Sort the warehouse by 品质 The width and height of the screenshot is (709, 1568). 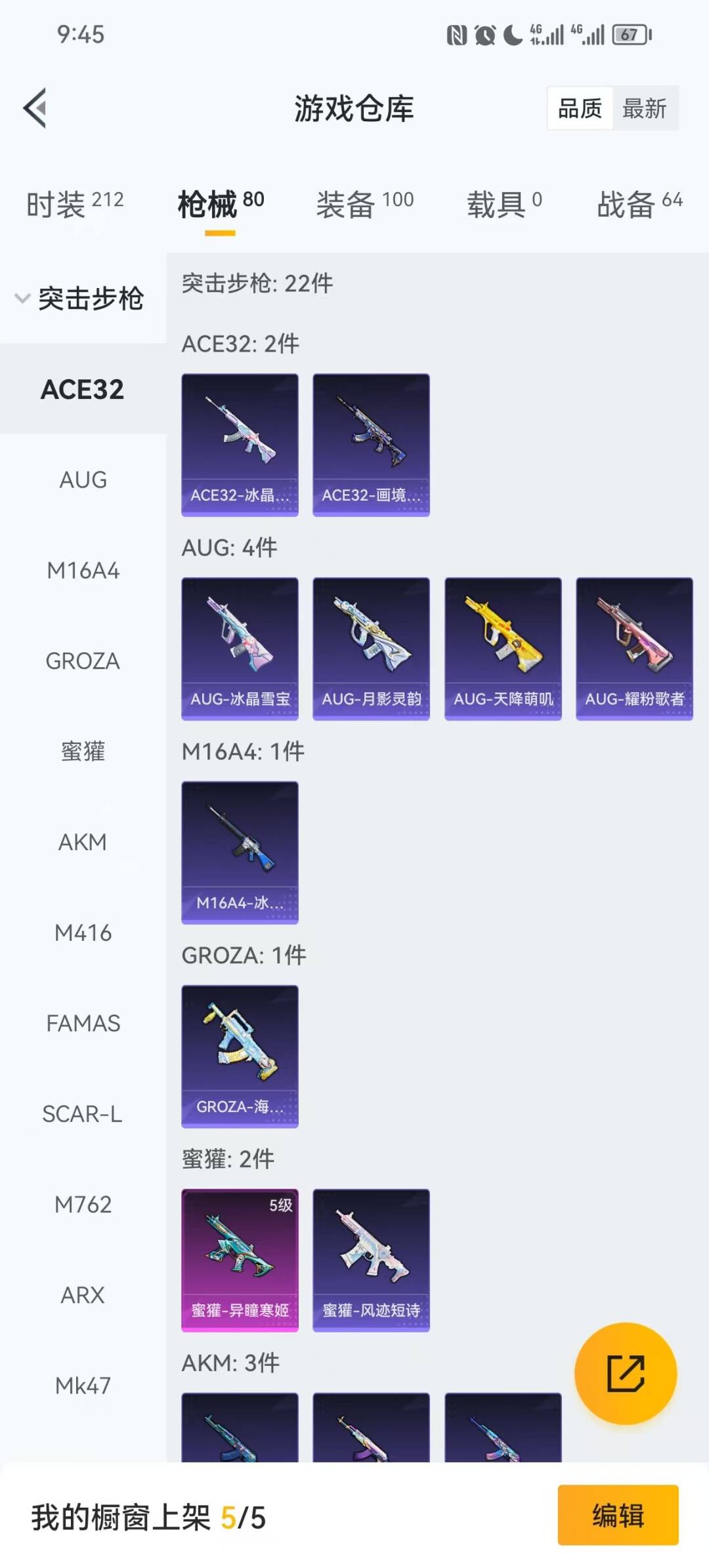click(580, 108)
